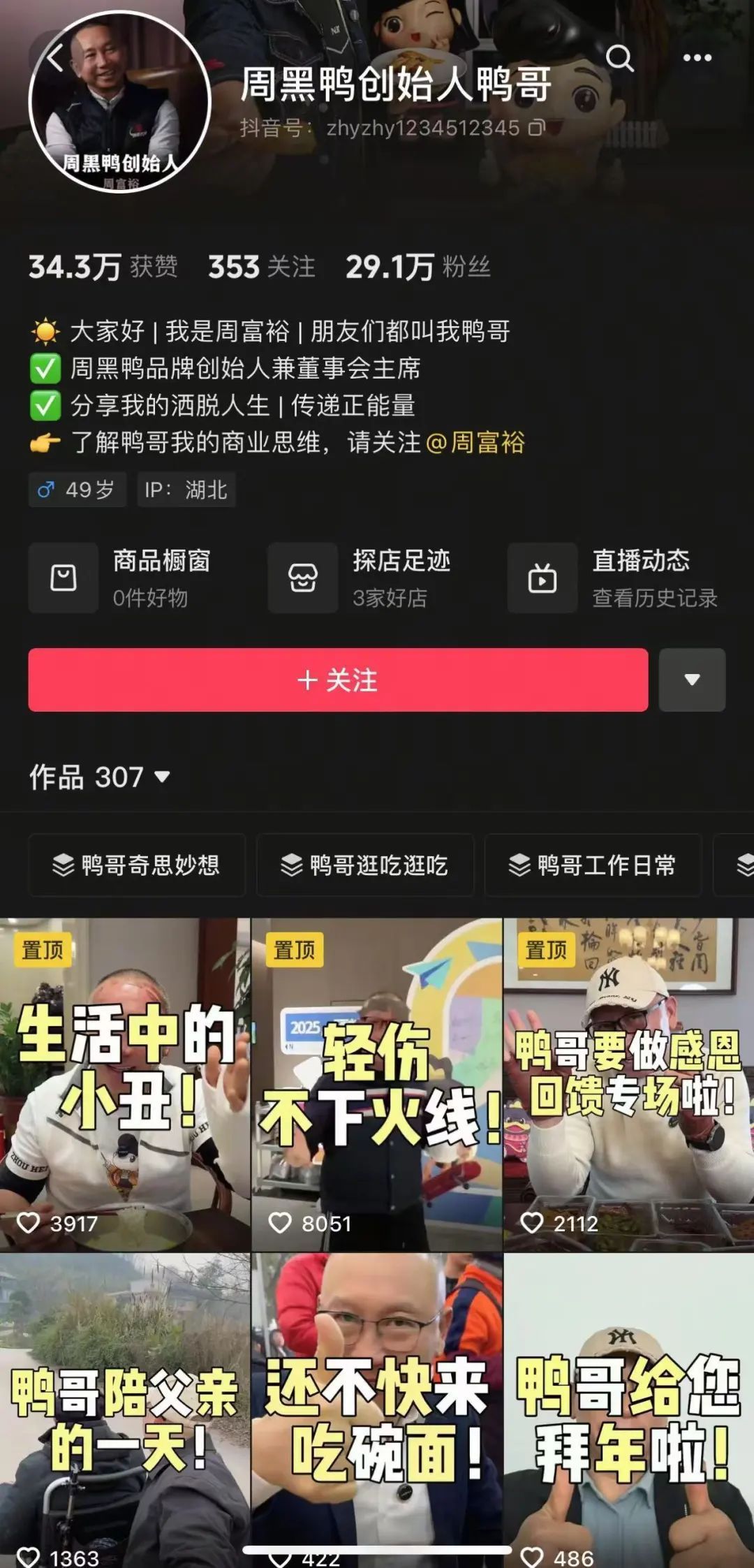Go back using the top-left arrow

coord(56,59)
